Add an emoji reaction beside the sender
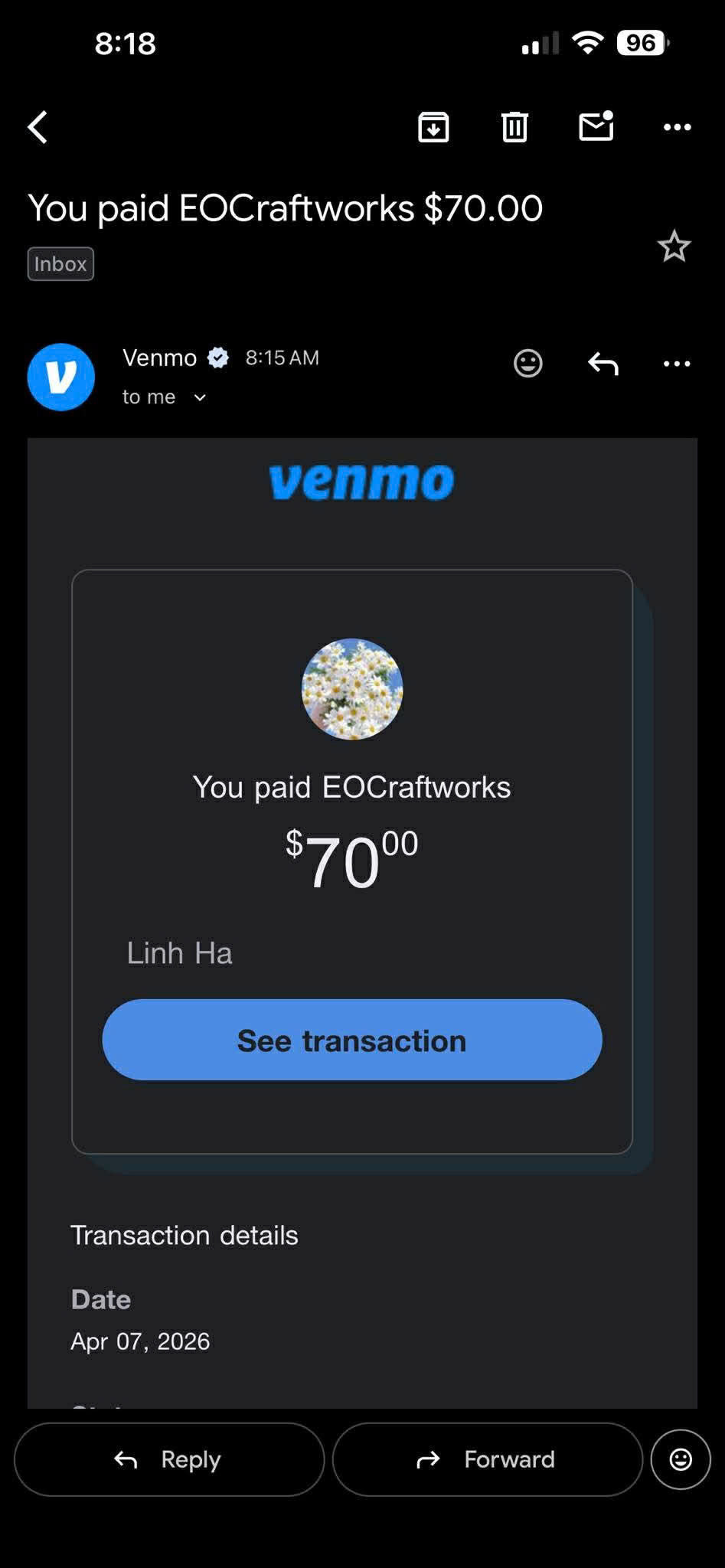 pos(527,363)
